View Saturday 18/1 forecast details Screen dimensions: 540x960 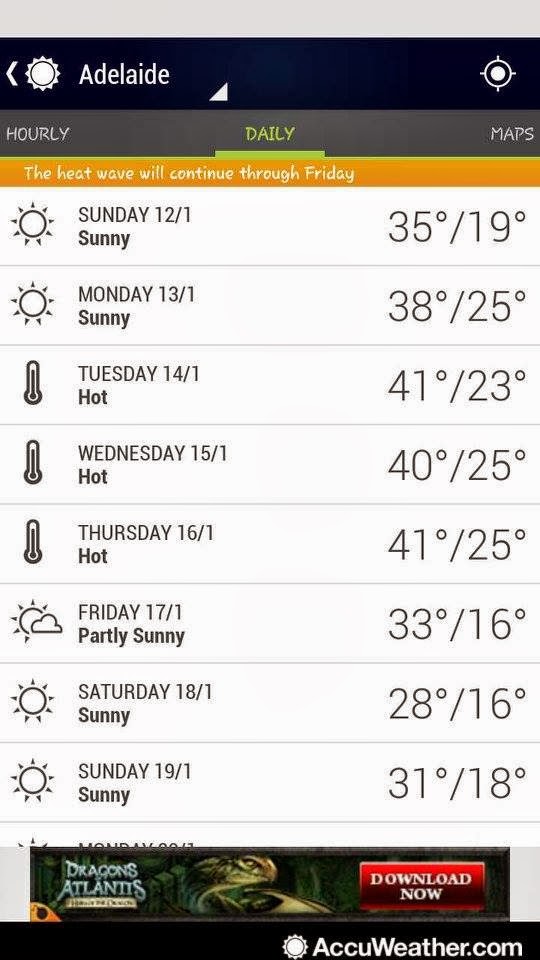(270, 703)
